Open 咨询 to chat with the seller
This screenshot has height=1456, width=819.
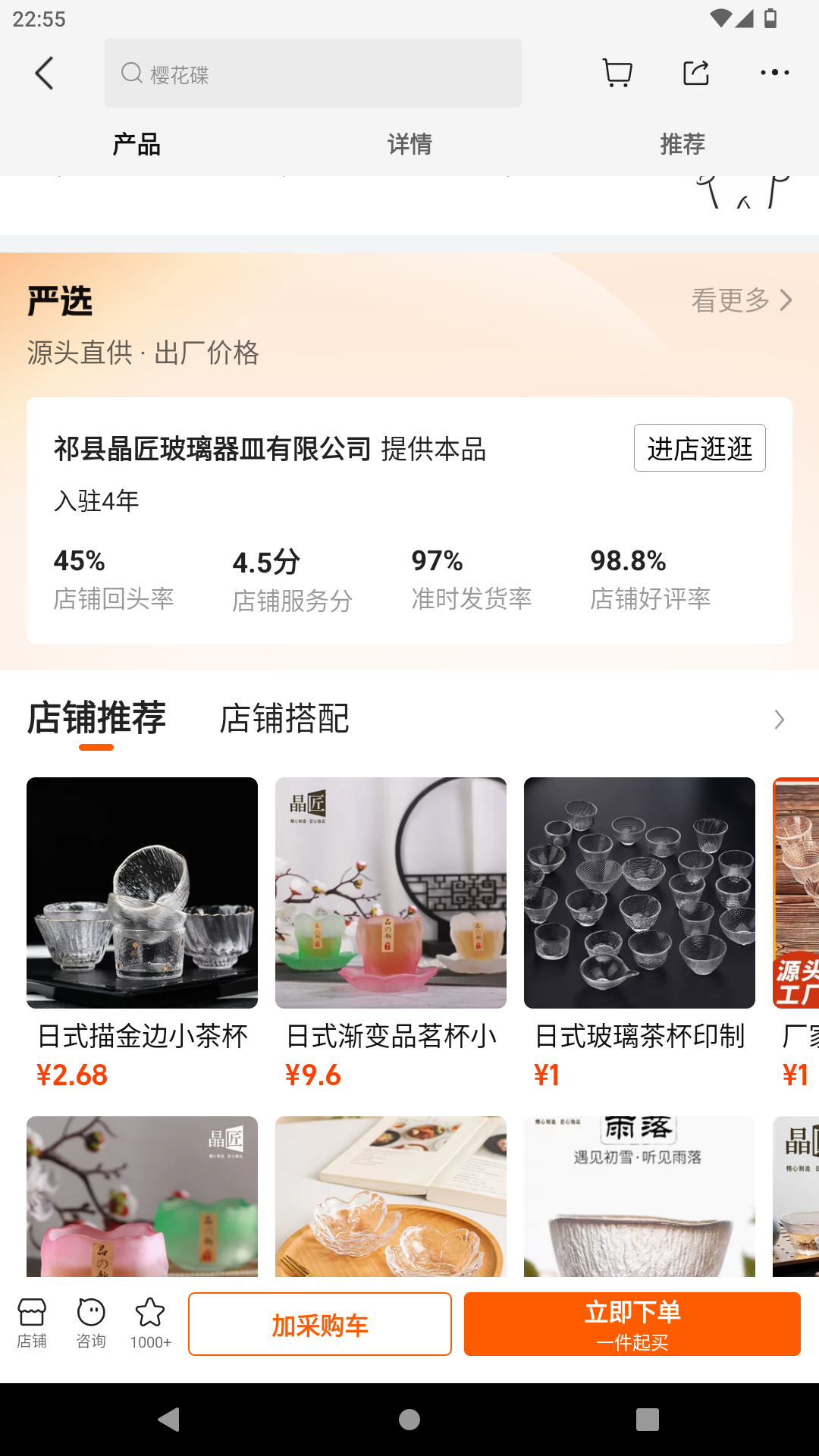(91, 1323)
